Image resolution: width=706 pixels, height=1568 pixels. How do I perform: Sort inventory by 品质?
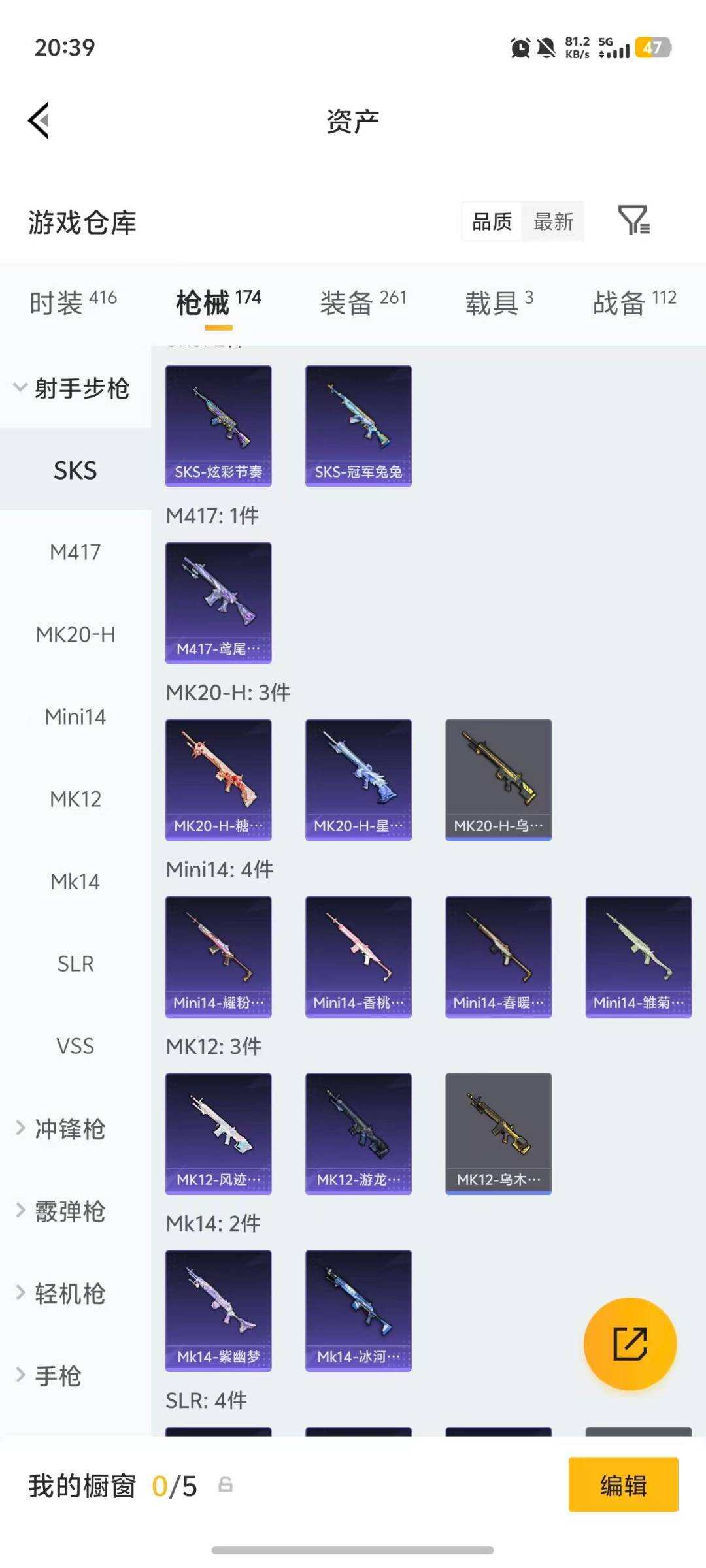coord(492,221)
